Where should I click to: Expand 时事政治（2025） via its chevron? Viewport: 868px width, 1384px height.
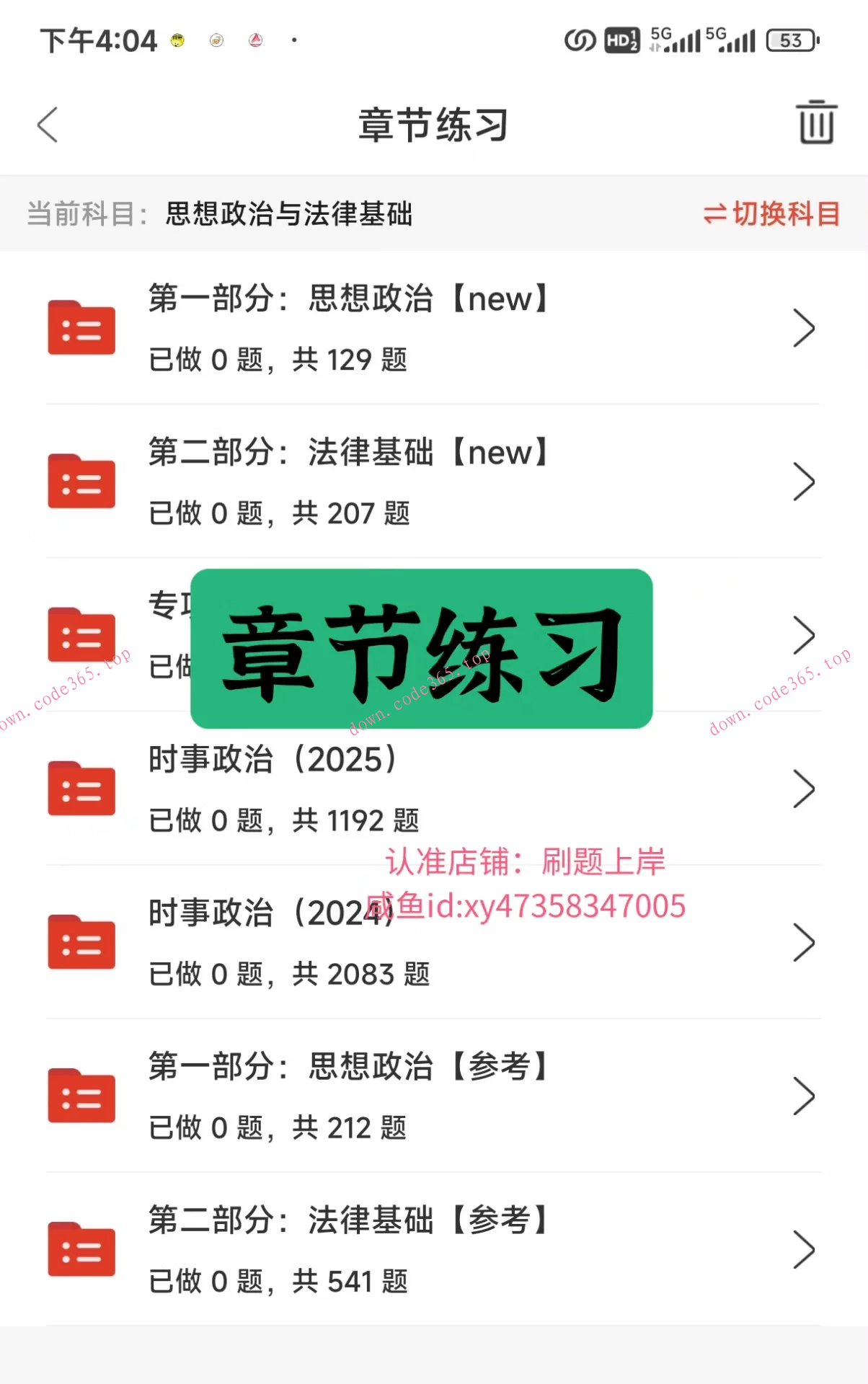point(805,789)
